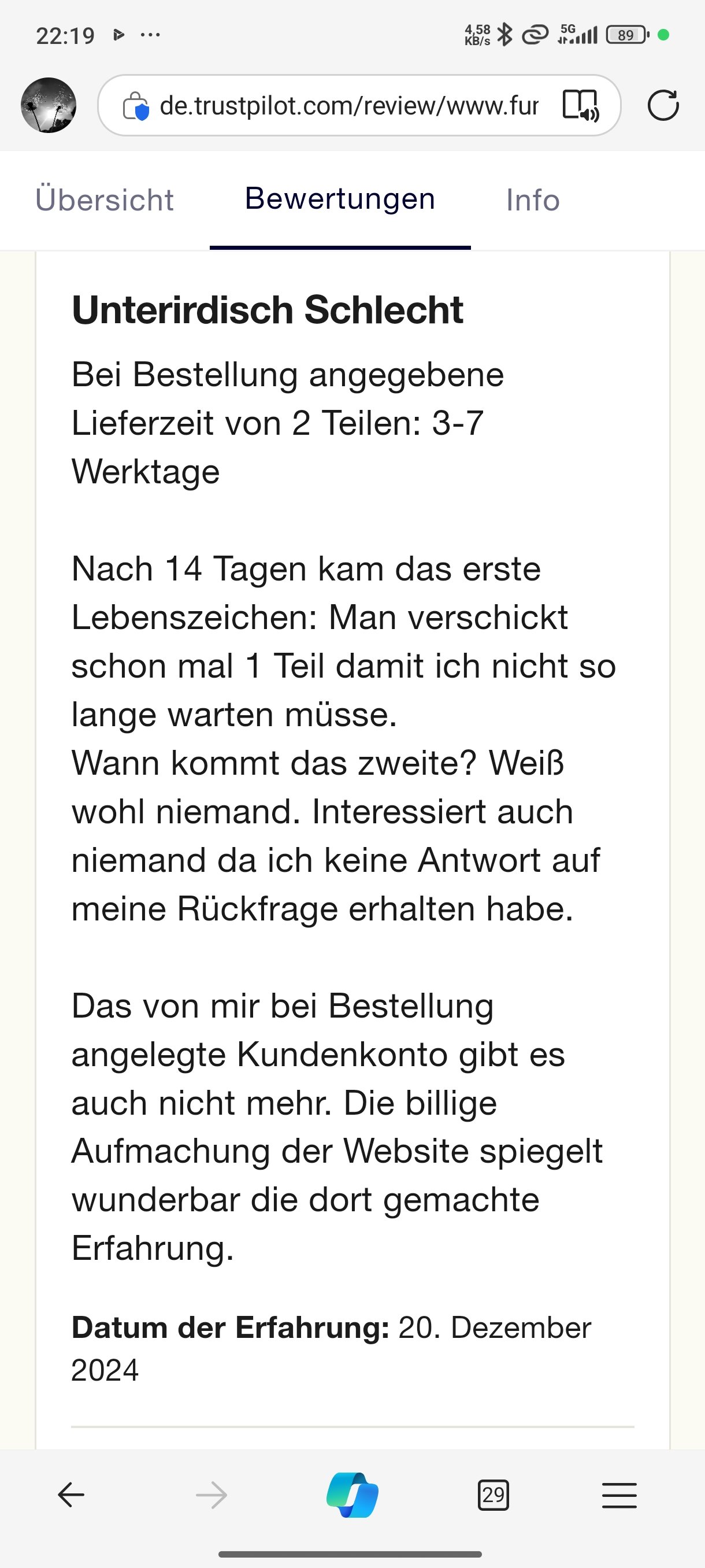This screenshot has width=705, height=1568.
Task: Open the browser profile avatar
Action: [49, 105]
